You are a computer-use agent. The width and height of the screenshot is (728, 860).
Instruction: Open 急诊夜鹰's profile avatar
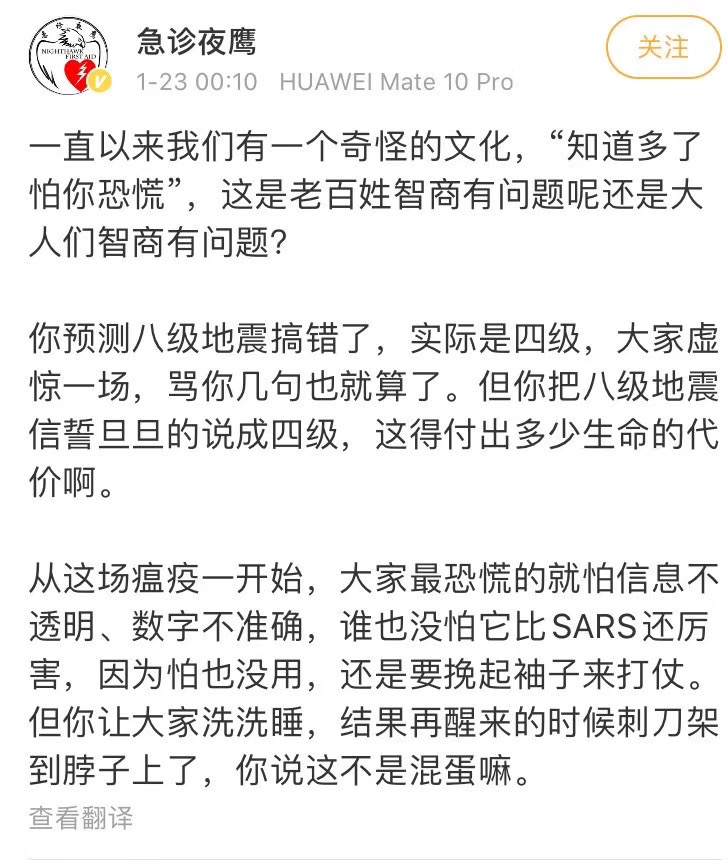pos(68,57)
